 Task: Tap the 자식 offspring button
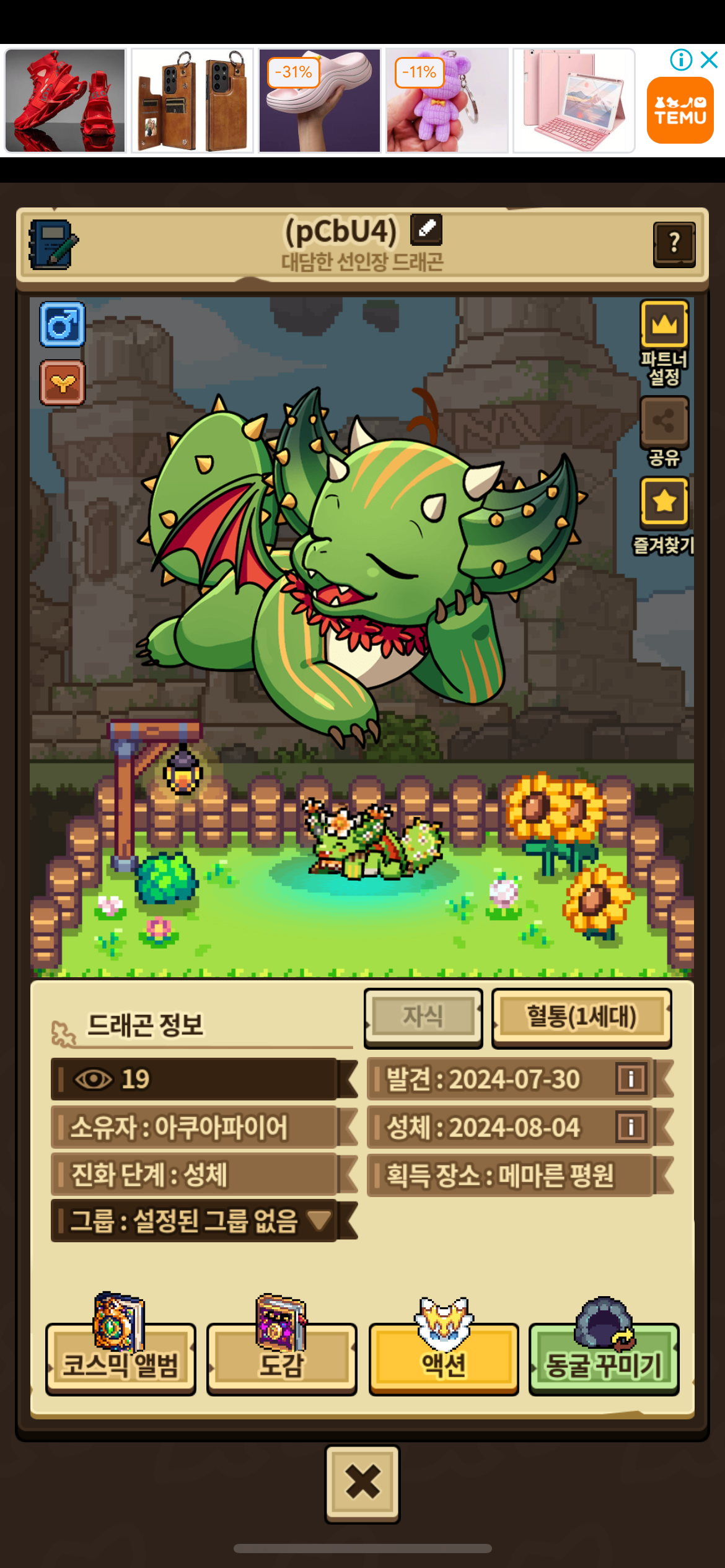(x=423, y=1017)
